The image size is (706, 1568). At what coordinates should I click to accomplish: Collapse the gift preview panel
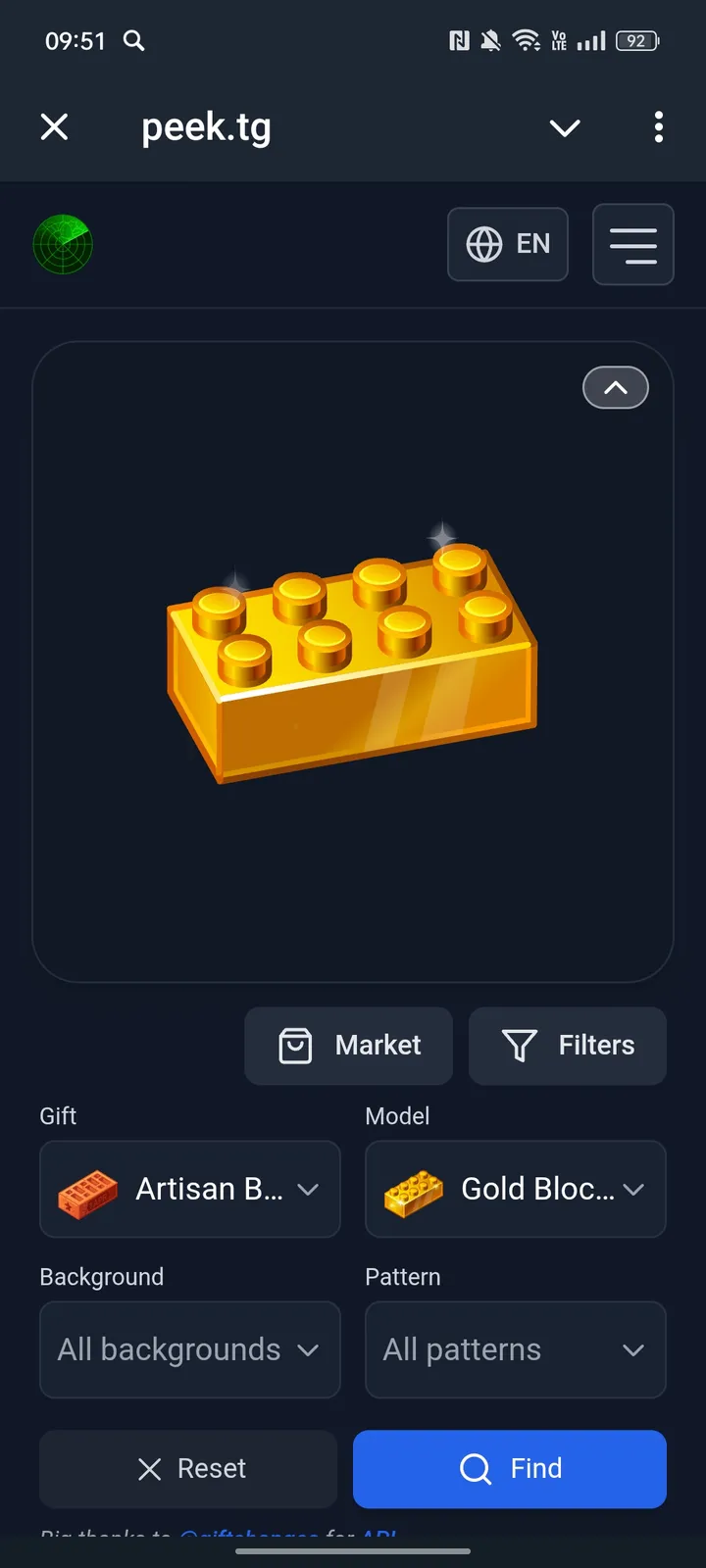[x=615, y=387]
